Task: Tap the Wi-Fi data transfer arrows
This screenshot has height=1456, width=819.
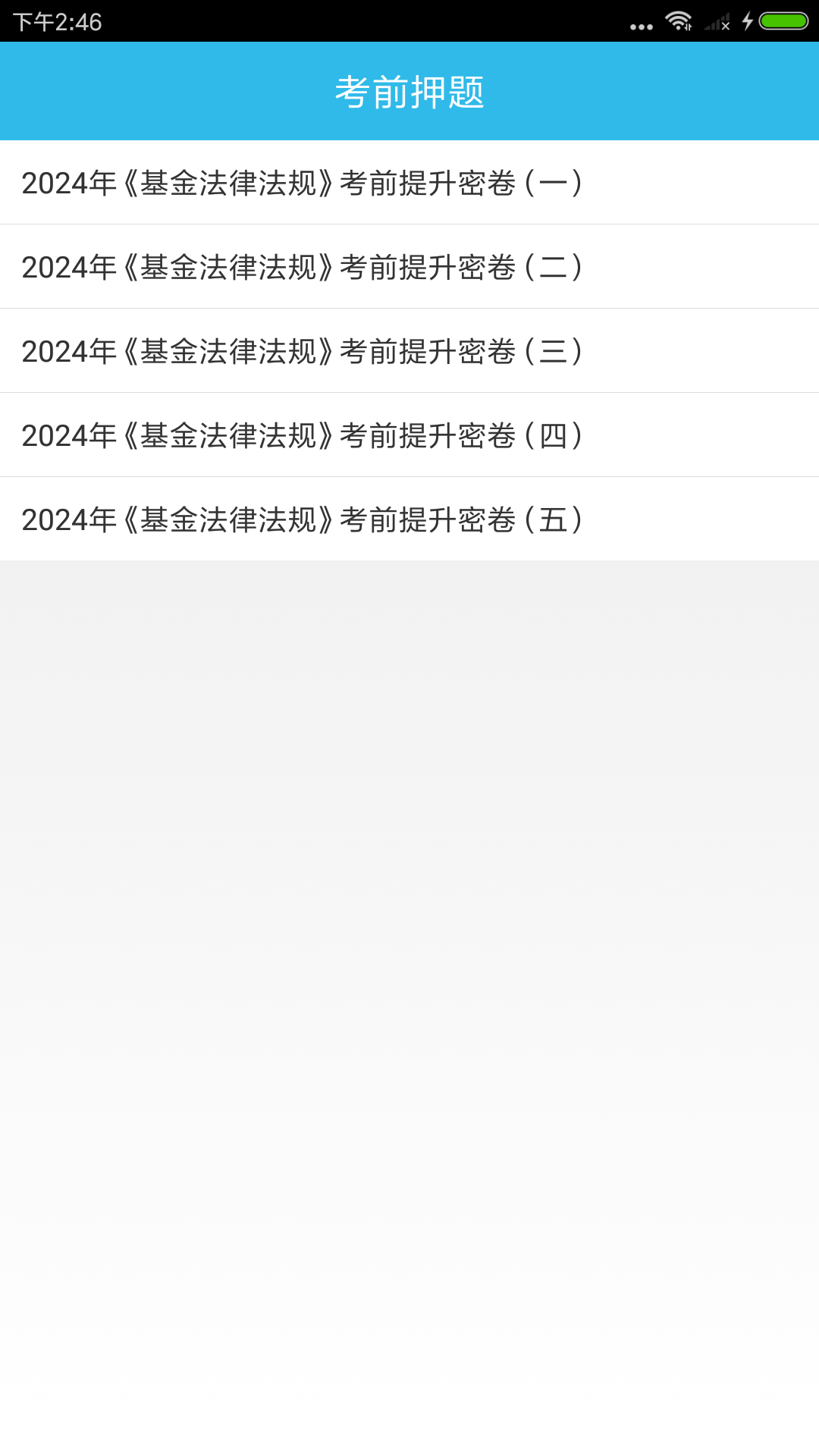Action: (x=689, y=27)
